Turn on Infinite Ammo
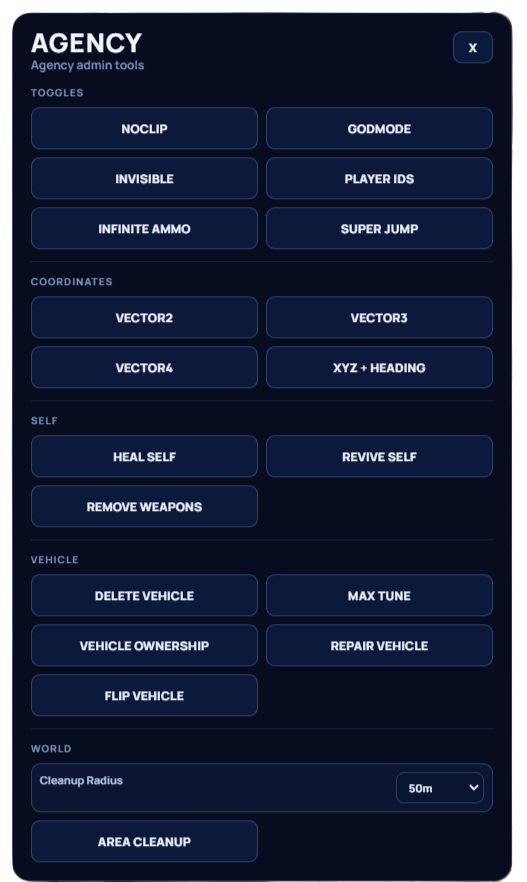The image size is (527, 882). tap(145, 229)
